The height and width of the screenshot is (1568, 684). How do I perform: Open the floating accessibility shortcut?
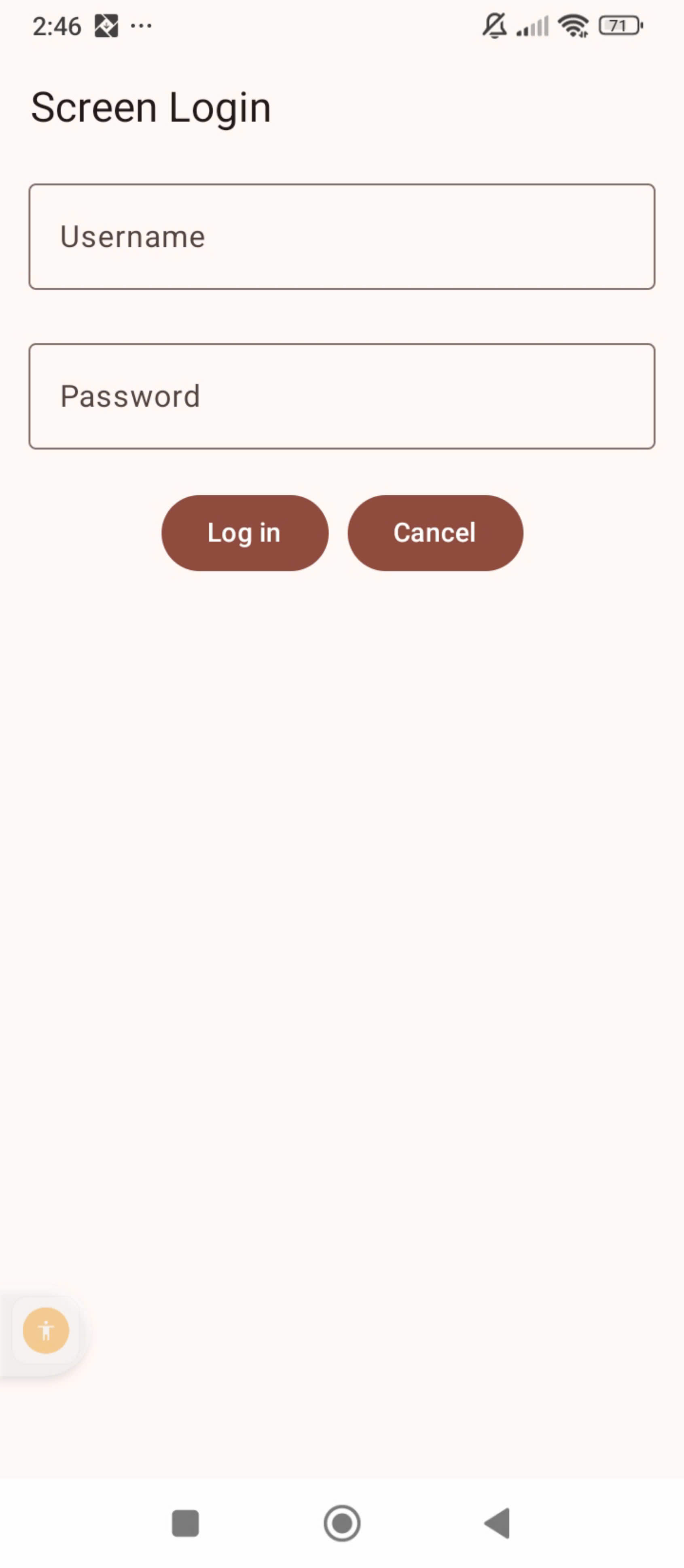46,1330
